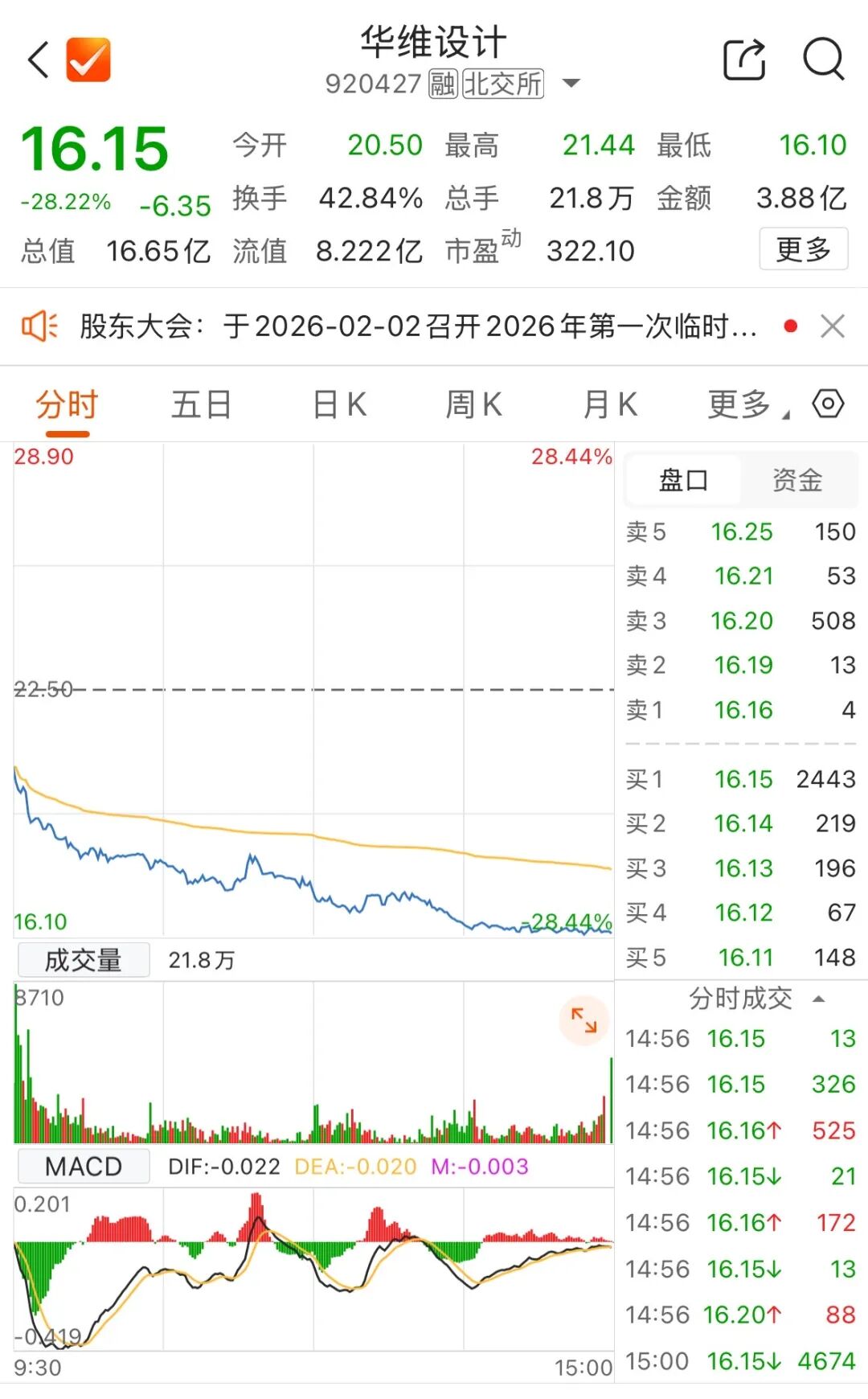Viewport: 868px width, 1399px height.
Task: Tap the orange checkmark watchlist icon
Action: [x=88, y=60]
